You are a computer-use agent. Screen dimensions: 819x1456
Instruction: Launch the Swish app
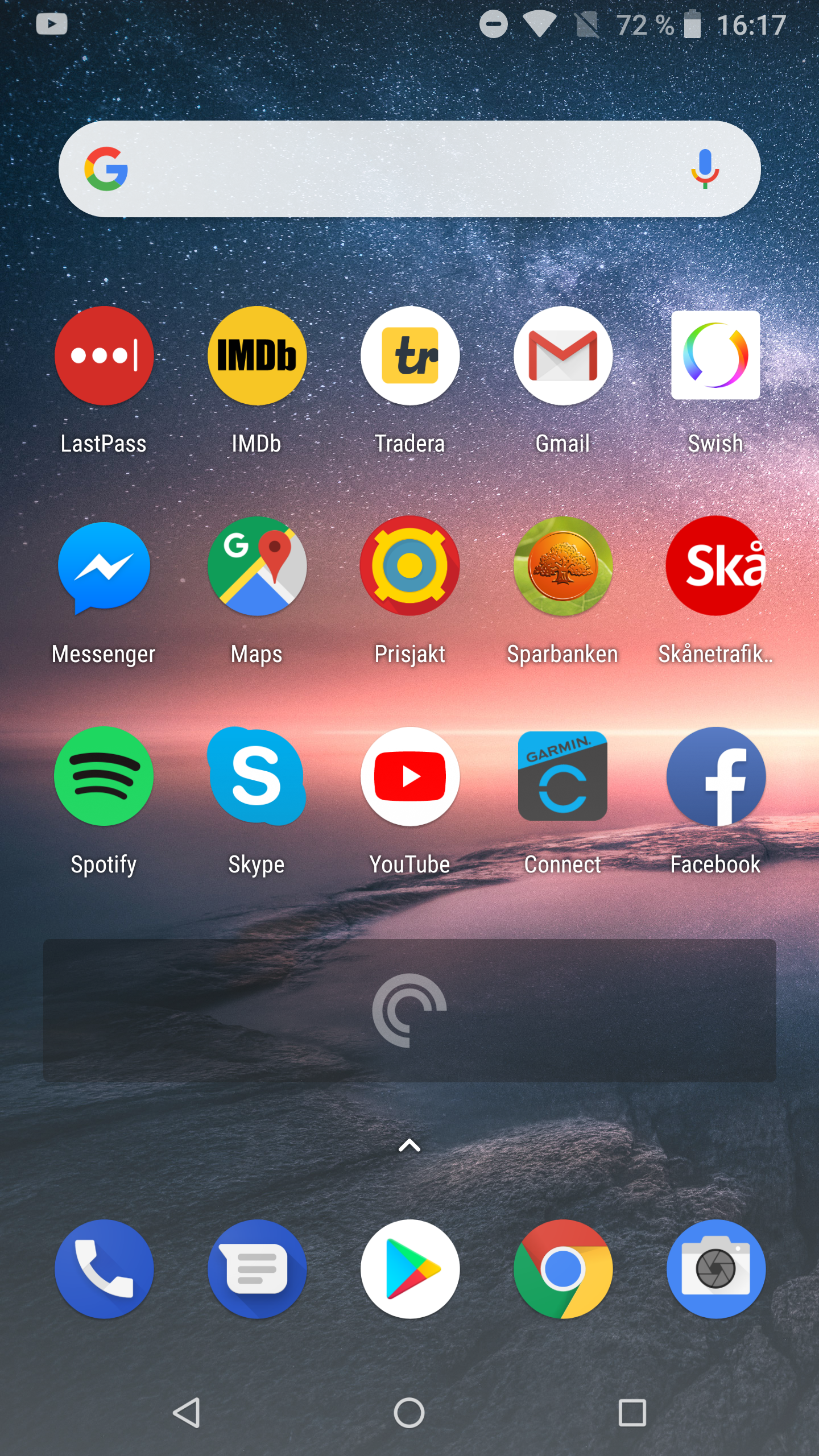[715, 355]
